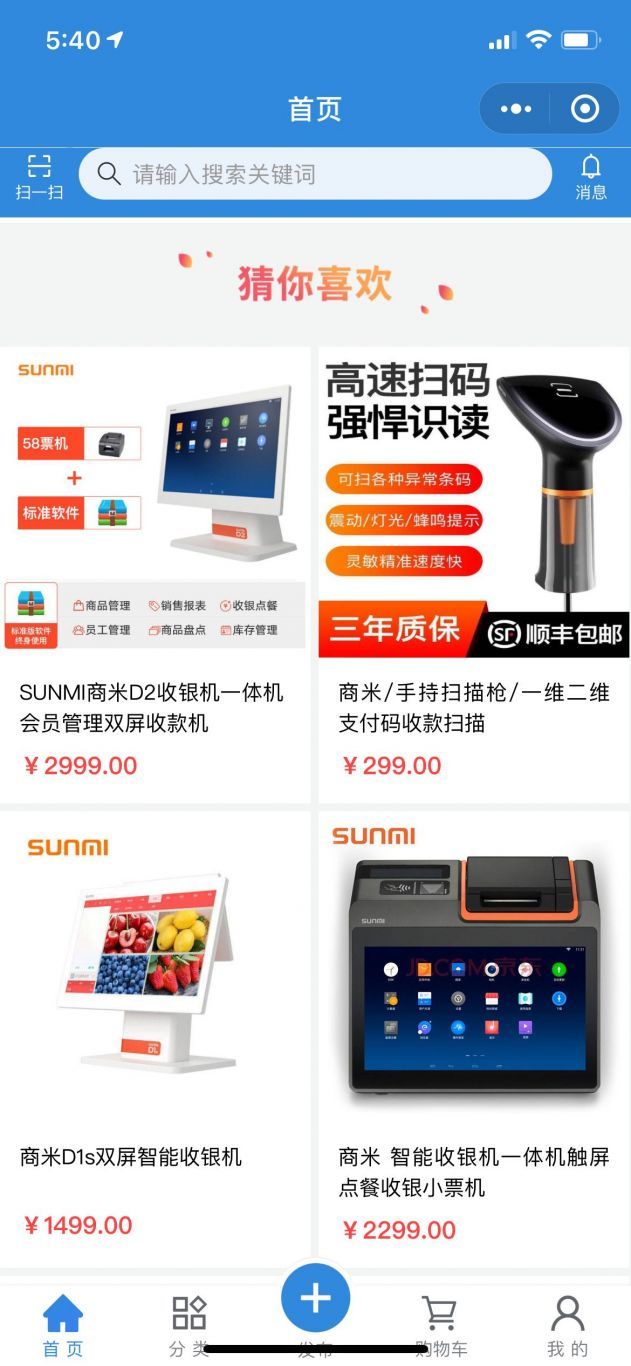Open the mini program three-dot menu
631x1366 pixels.
pyautogui.click(x=516, y=109)
